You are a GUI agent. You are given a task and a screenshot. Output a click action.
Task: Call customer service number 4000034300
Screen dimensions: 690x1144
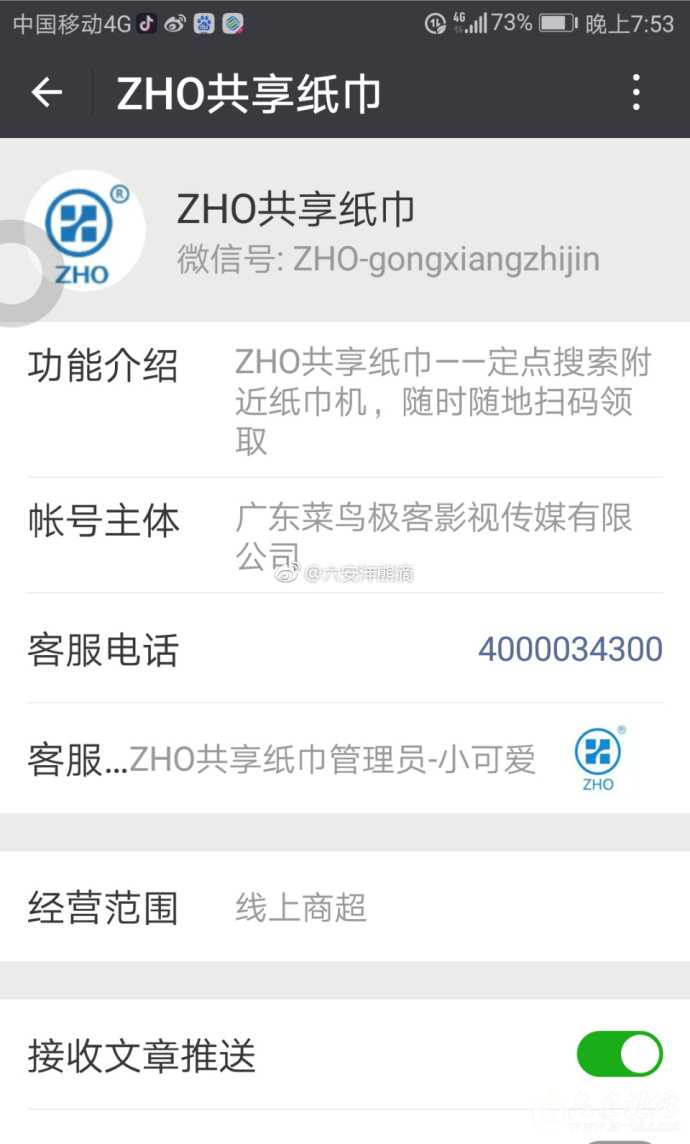(569, 649)
